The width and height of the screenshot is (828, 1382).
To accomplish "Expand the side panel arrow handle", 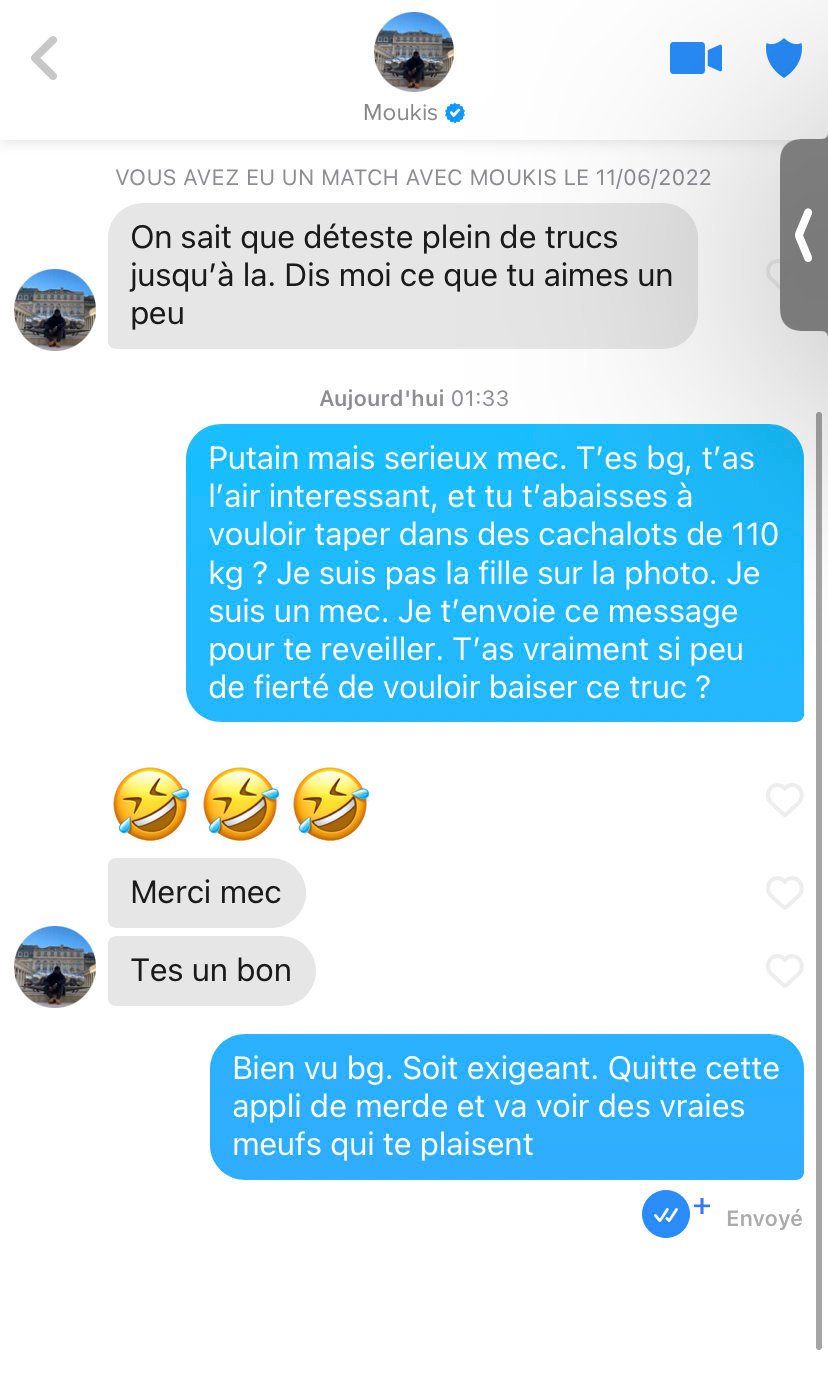I will pos(804,235).
